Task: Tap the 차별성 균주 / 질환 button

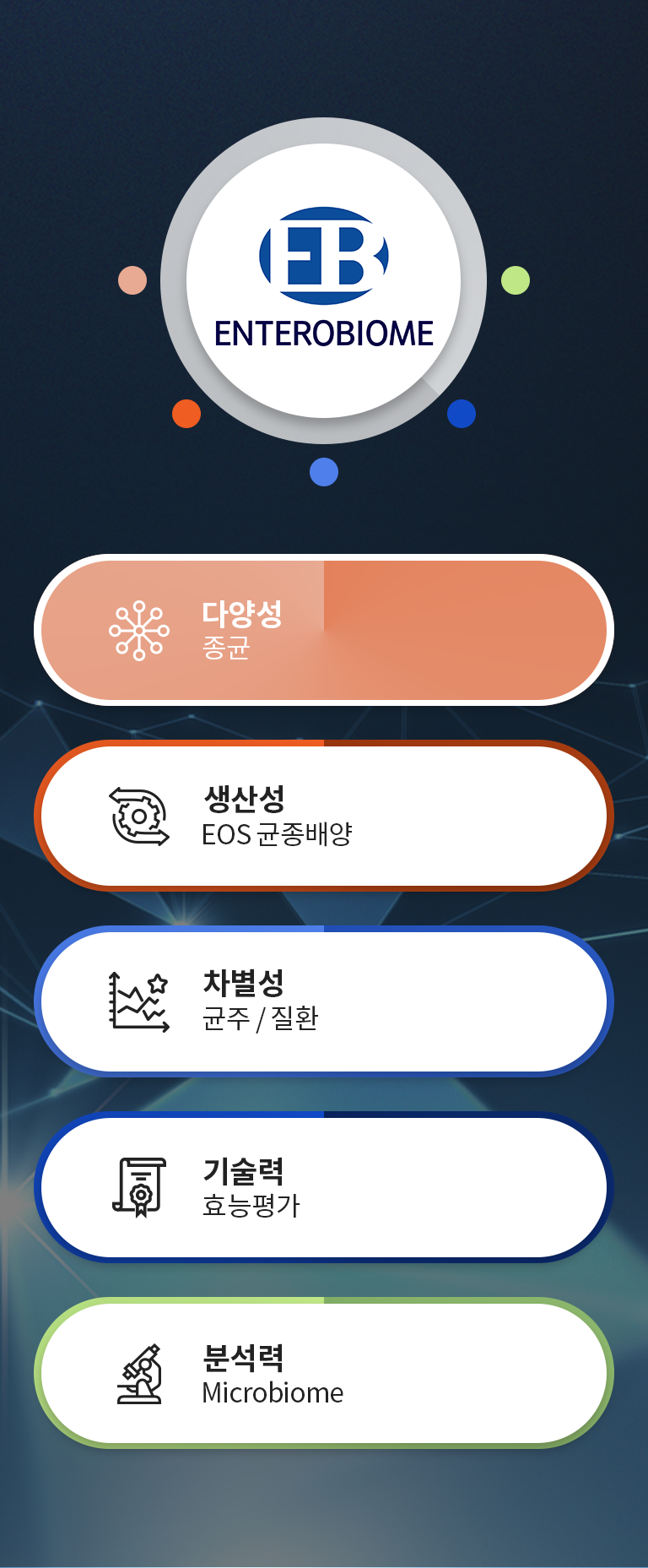Action: click(324, 1001)
